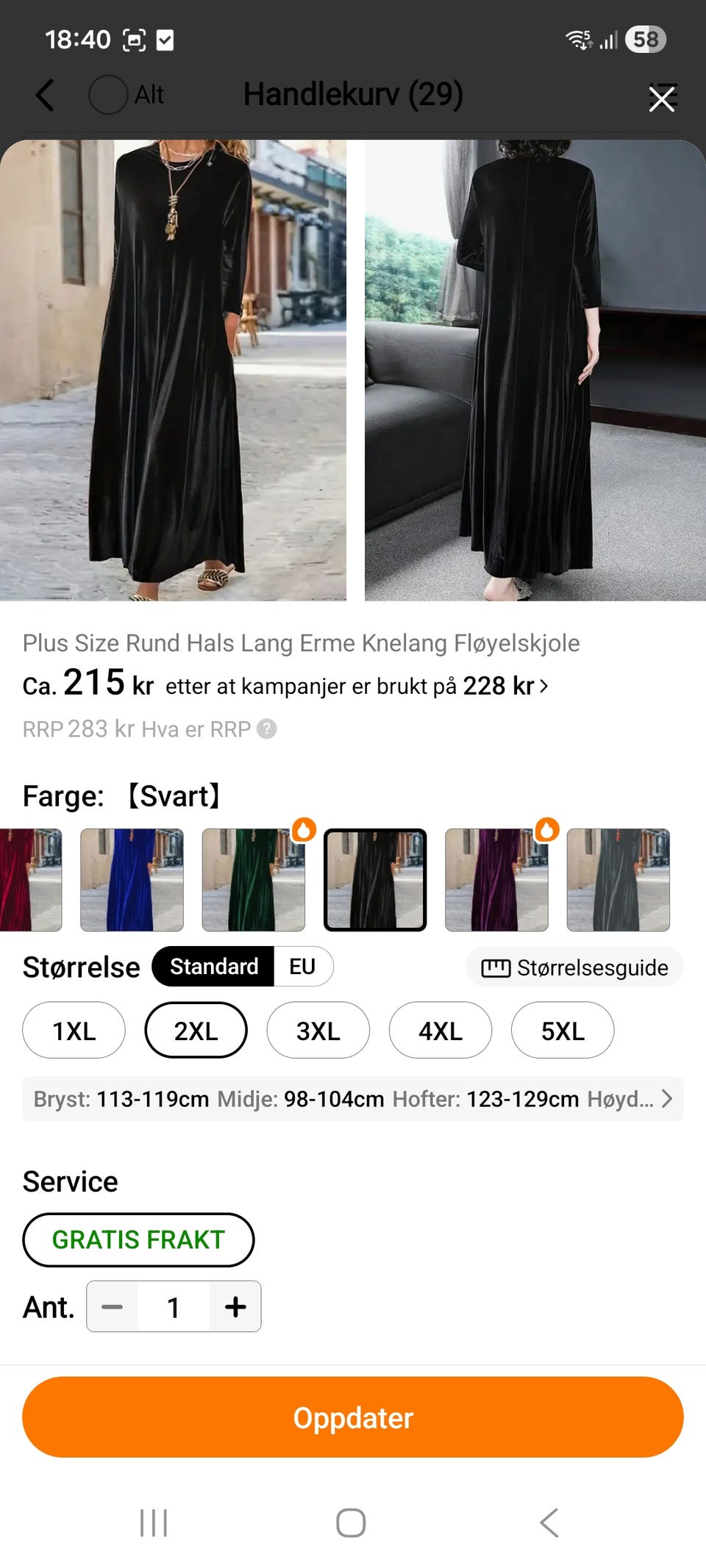The width and height of the screenshot is (706, 1568).
Task: Open recent apps with the navigation icon
Action: 152,1523
